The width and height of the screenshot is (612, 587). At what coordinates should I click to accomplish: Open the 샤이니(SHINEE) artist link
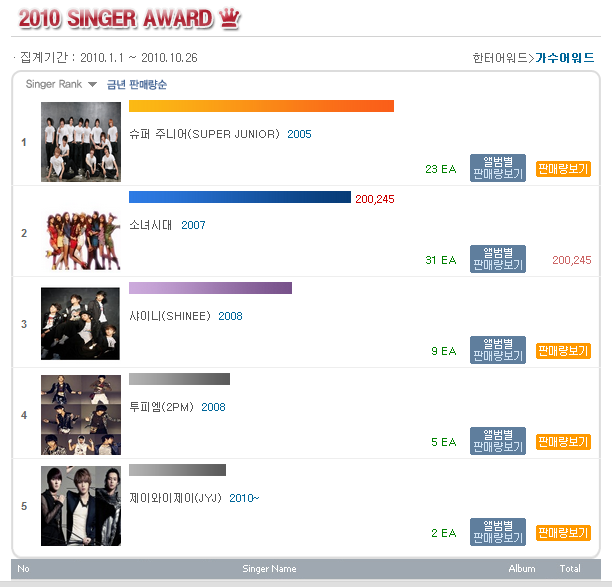[171, 316]
